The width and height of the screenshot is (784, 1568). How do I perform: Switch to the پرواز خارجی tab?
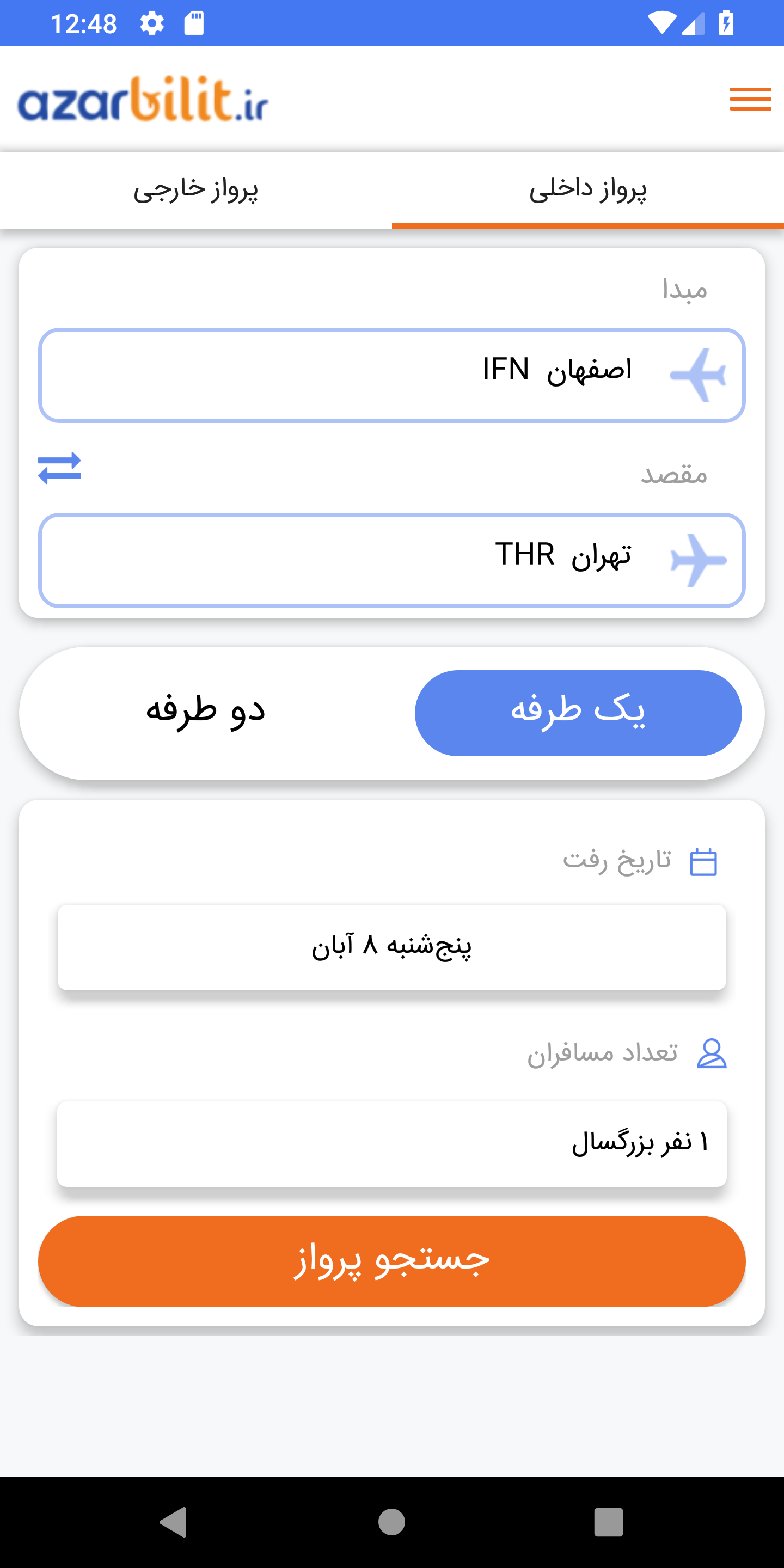point(196,190)
